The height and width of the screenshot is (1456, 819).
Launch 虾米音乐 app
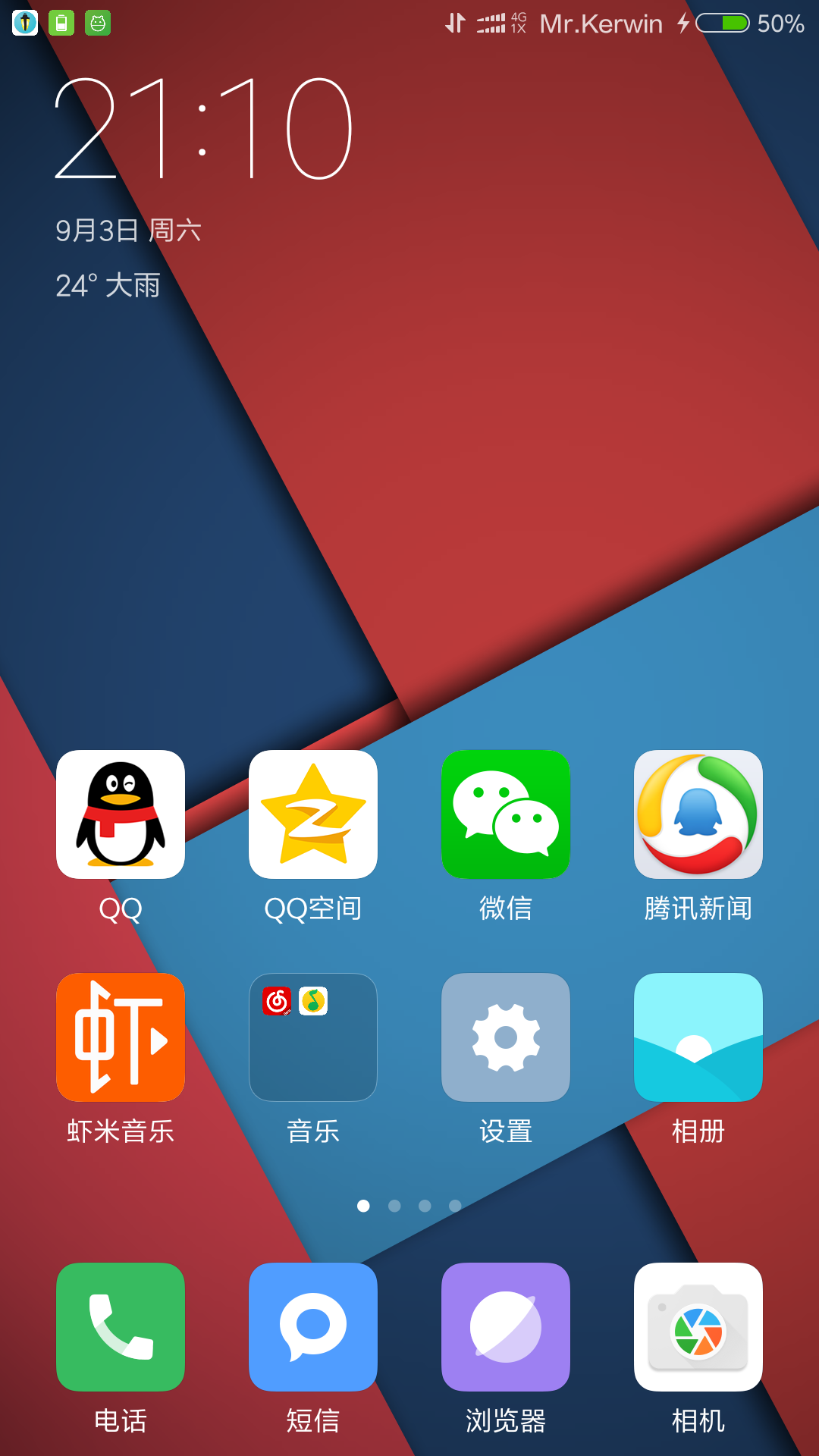pos(121,1037)
